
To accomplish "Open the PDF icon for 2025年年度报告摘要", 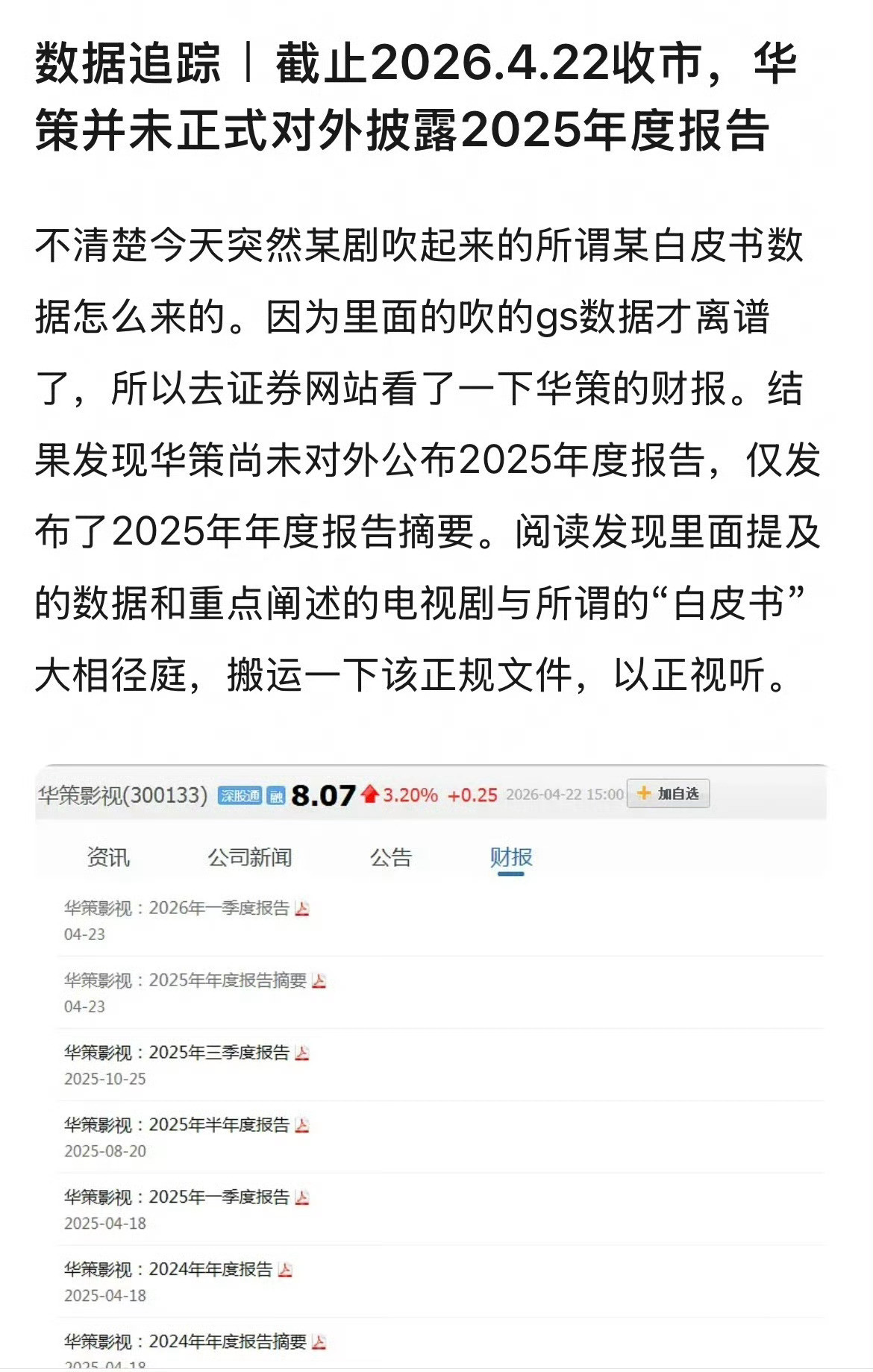I will (319, 981).
